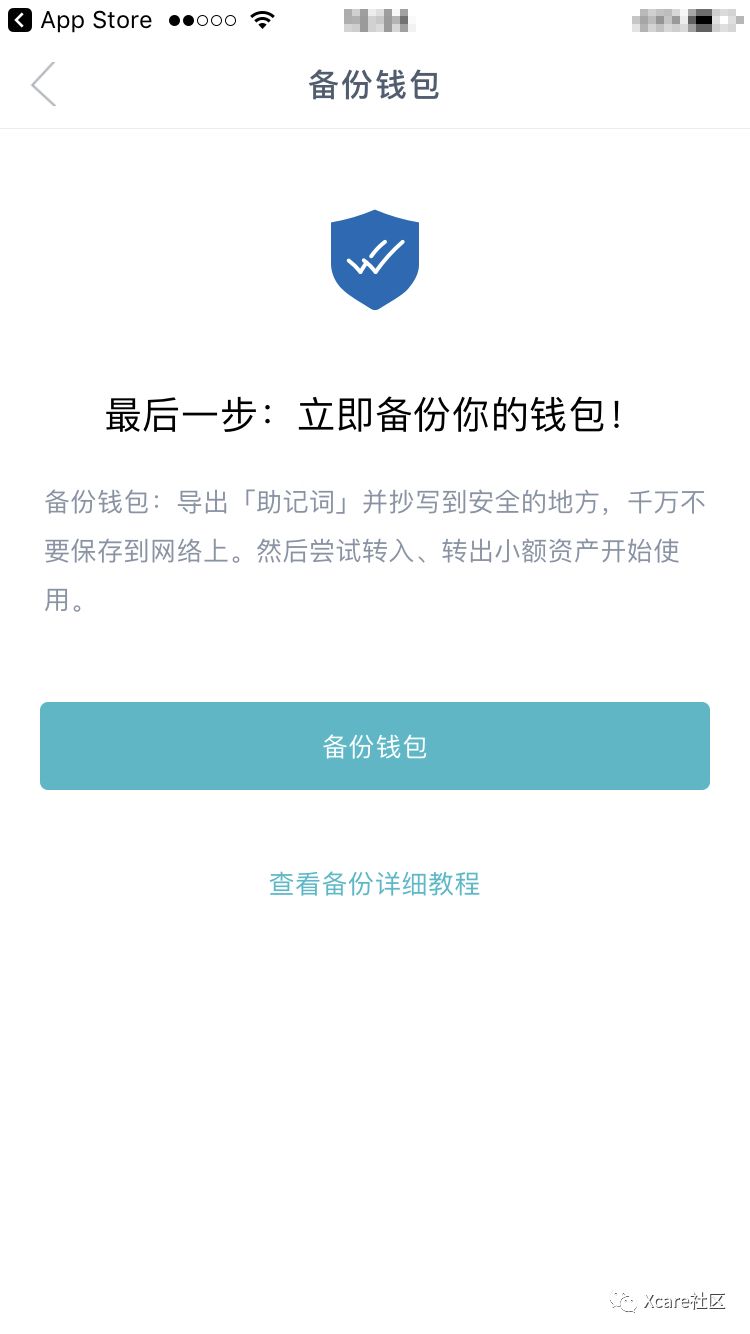Open the 查看备份详细教程 tutorial link
The image size is (750, 1334).
[374, 884]
